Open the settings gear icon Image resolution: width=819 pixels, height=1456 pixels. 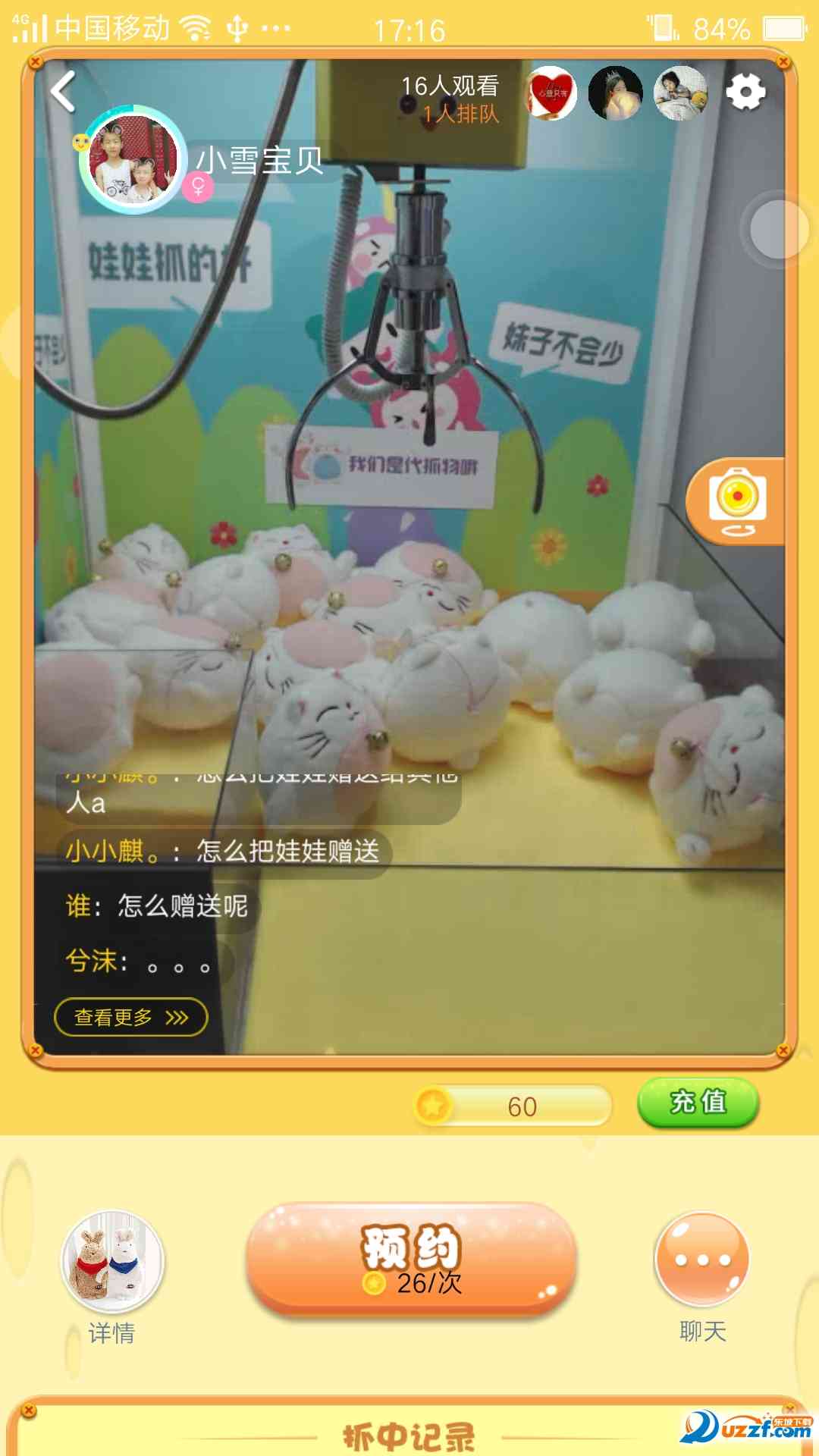click(745, 93)
